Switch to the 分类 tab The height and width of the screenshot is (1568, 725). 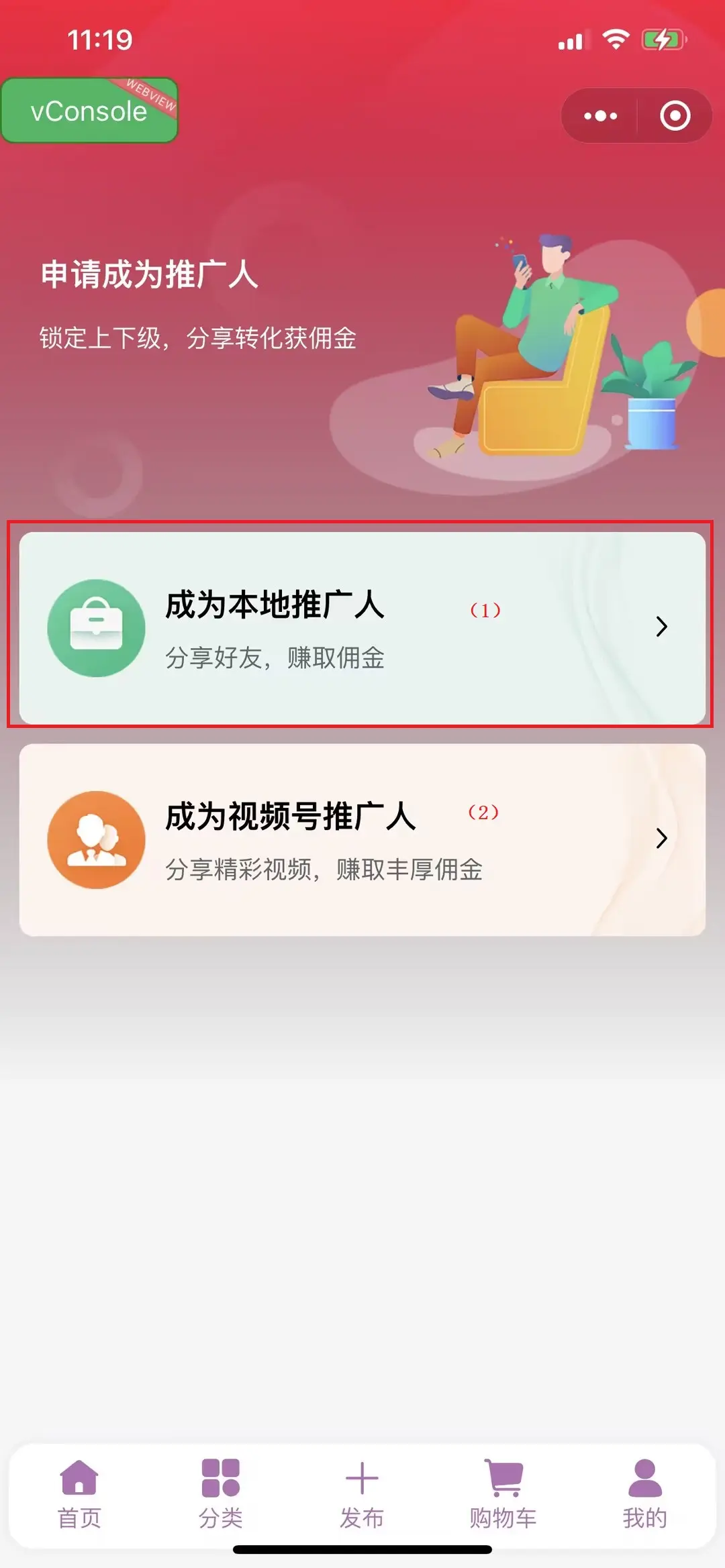[x=221, y=1494]
